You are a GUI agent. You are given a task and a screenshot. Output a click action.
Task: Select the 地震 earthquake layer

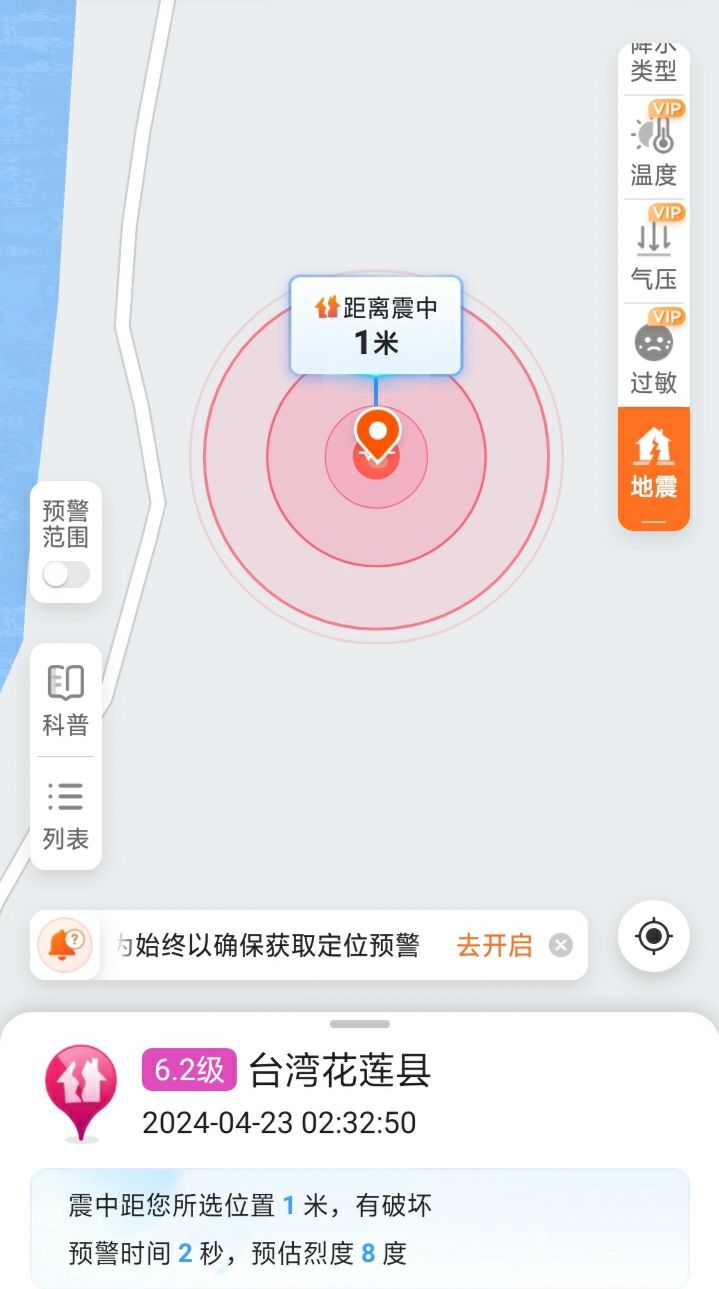click(653, 467)
